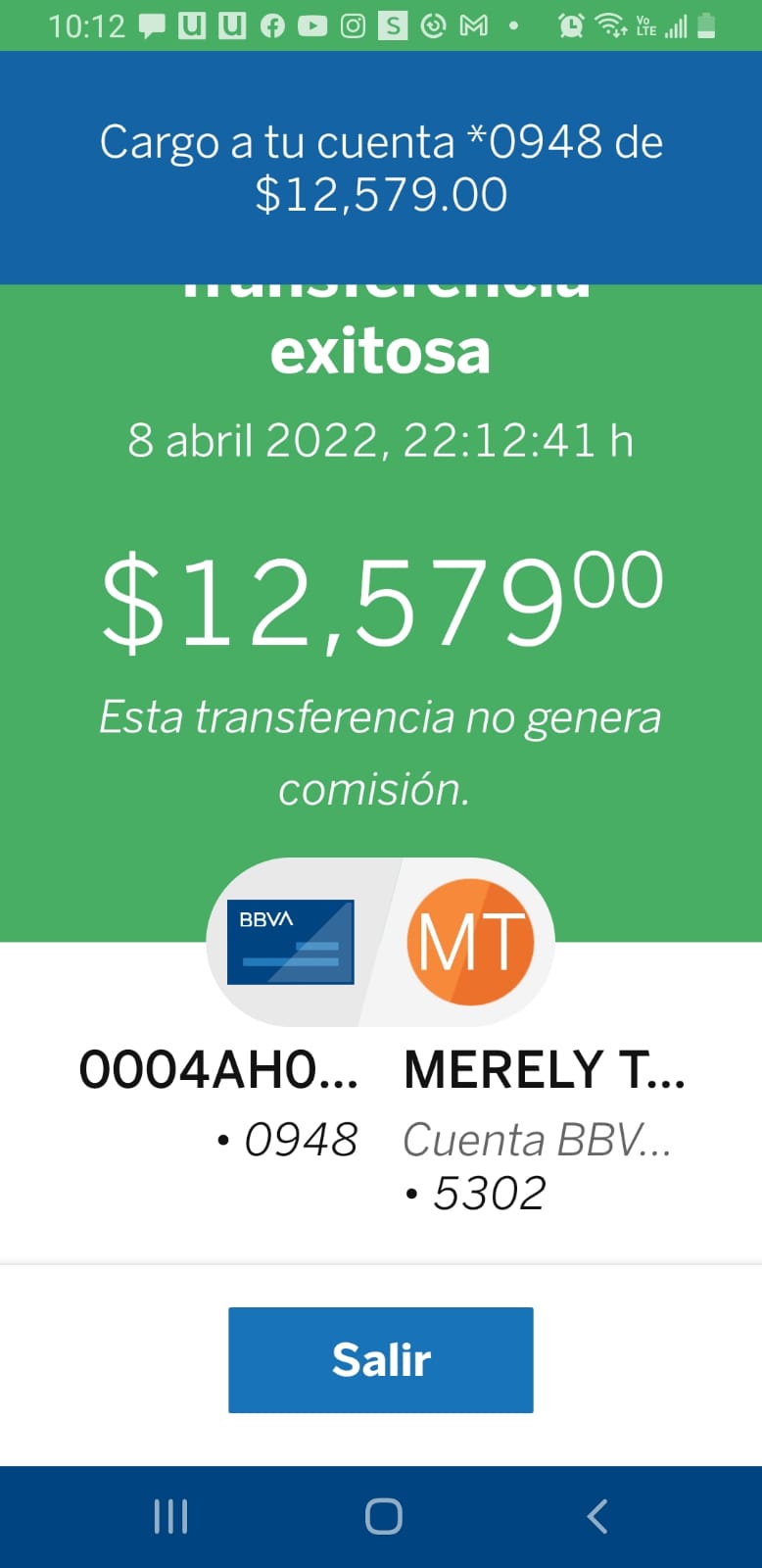Dismiss the Cargo a tu cuenta notification banner
This screenshot has height=1568, width=762.
(381, 168)
